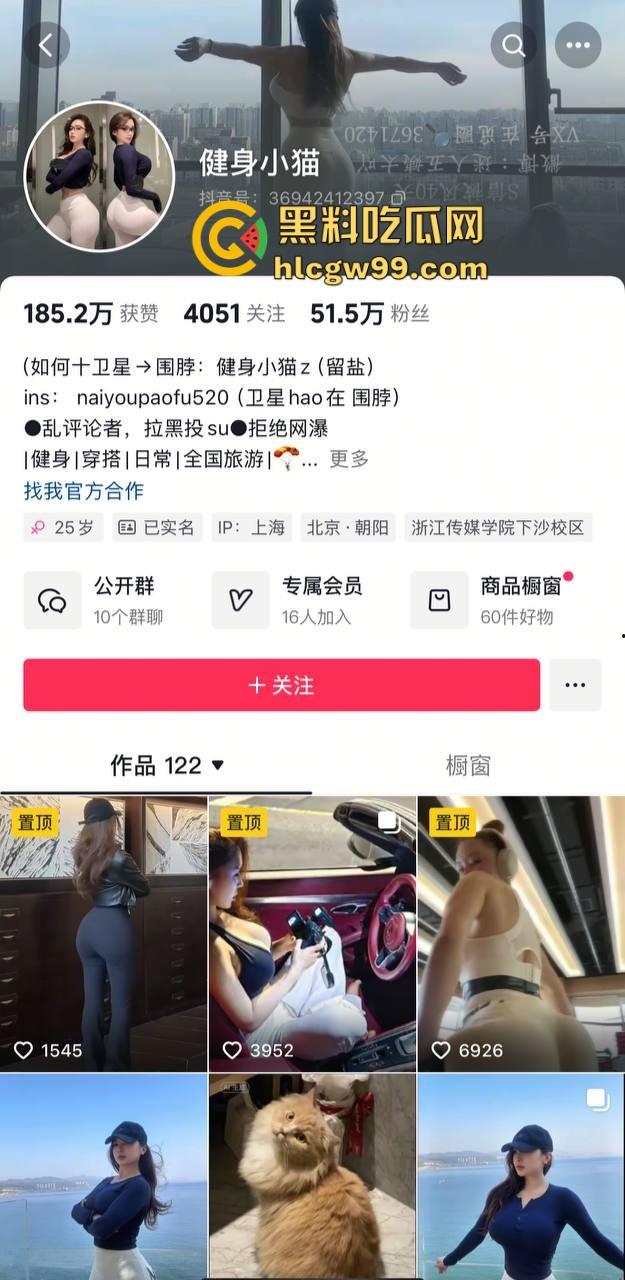
Task: Open the pinned video with 6926 likes
Action: (x=520, y=933)
